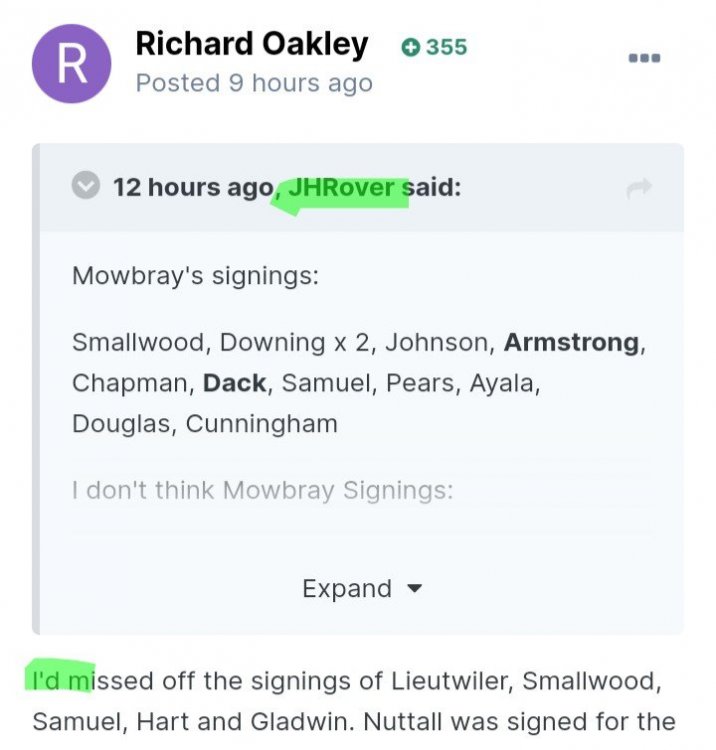The image size is (716, 750).
Task: Jump to the original quoted post arrow
Action: click(x=639, y=188)
